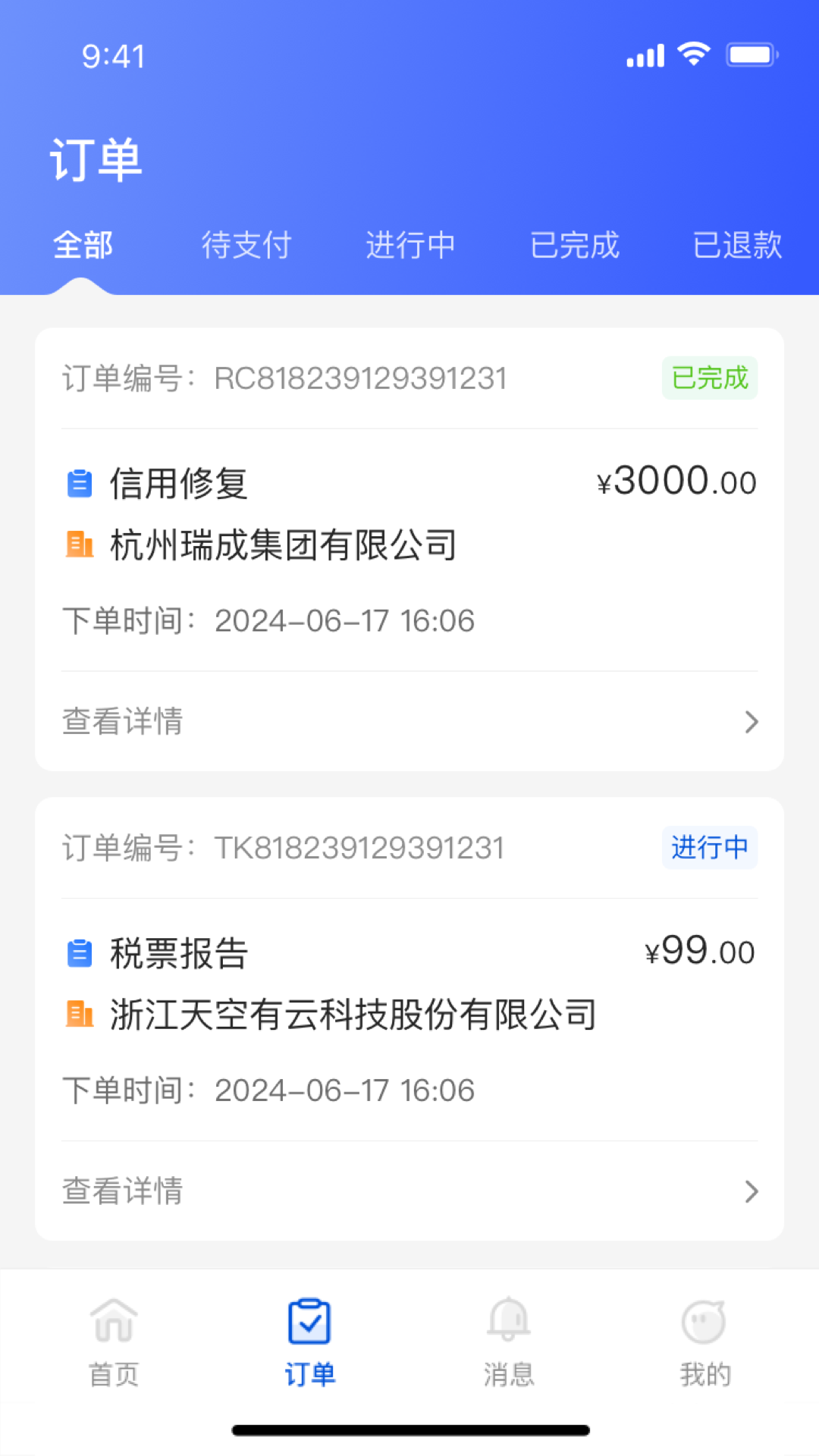Viewport: 819px width, 1456px height.
Task: Select the 订单 clipboard icon in nav bar
Action: pyautogui.click(x=309, y=1319)
